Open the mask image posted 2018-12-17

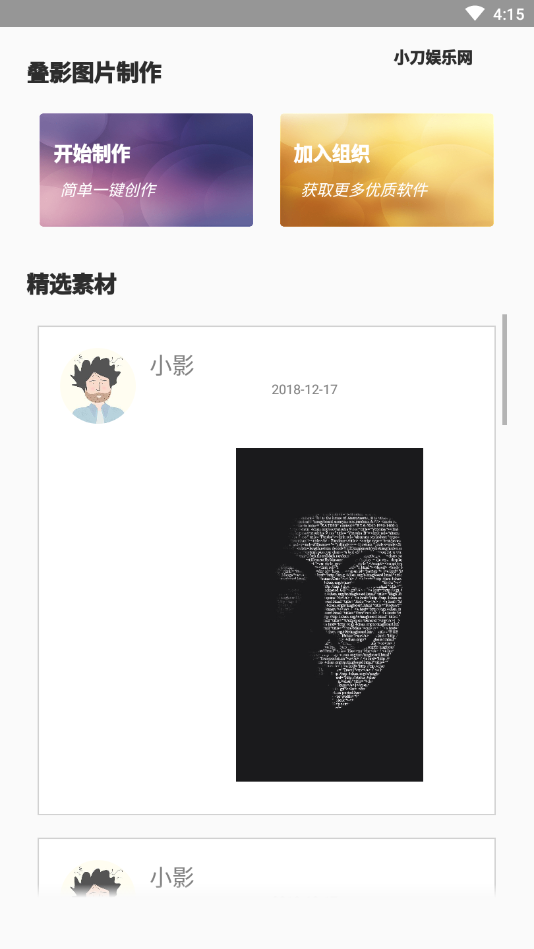tap(329, 614)
